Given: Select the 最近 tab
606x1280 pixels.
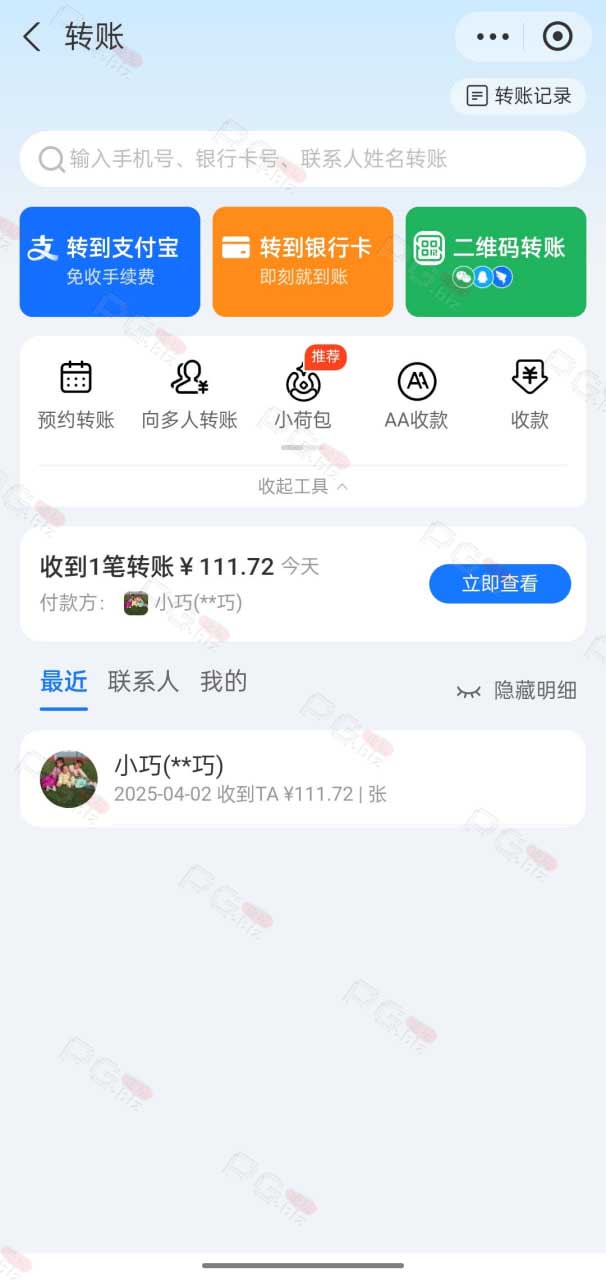Looking at the screenshot, I should (64, 684).
